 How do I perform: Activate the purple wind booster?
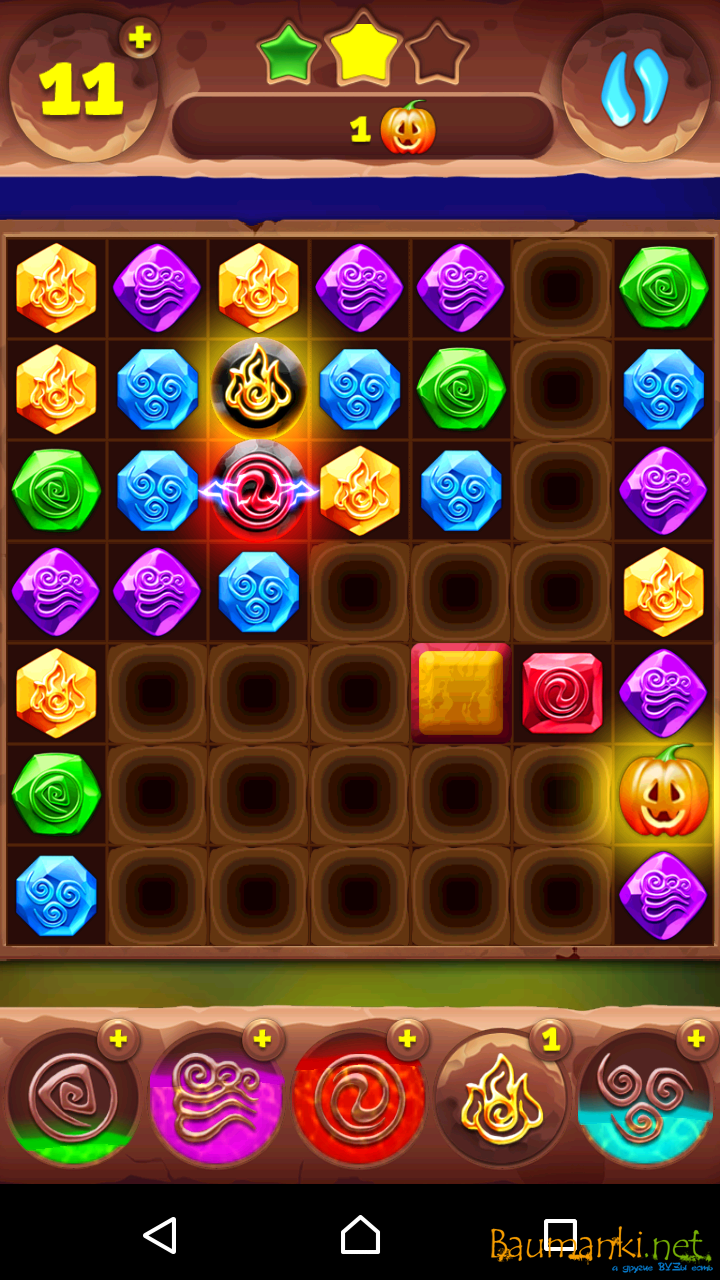[216, 1100]
